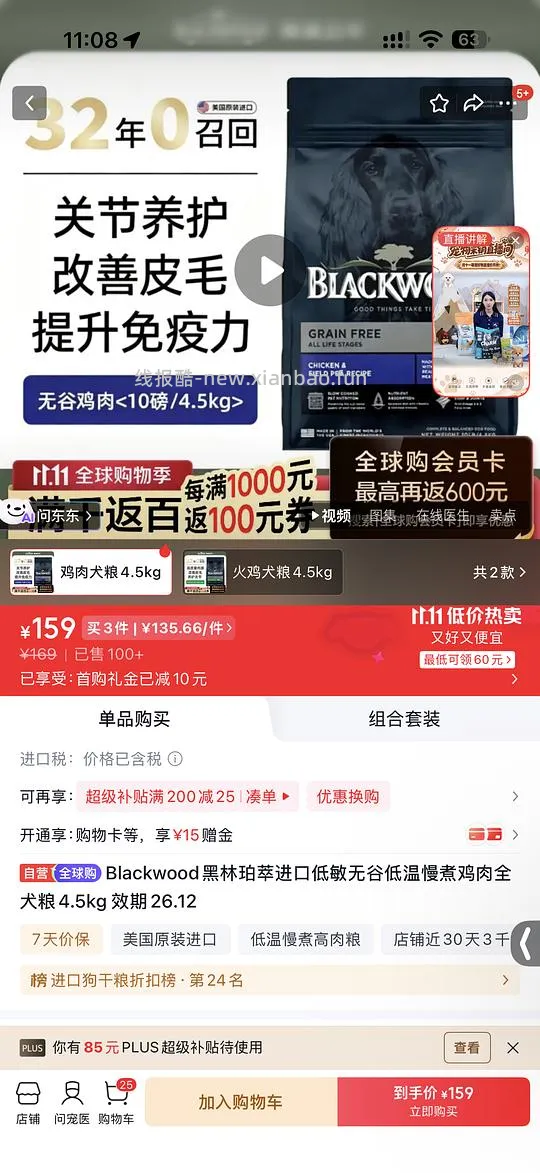540x1173 pixels.
Task: Open the 开通享 购物卡 row
Action: coord(270,835)
